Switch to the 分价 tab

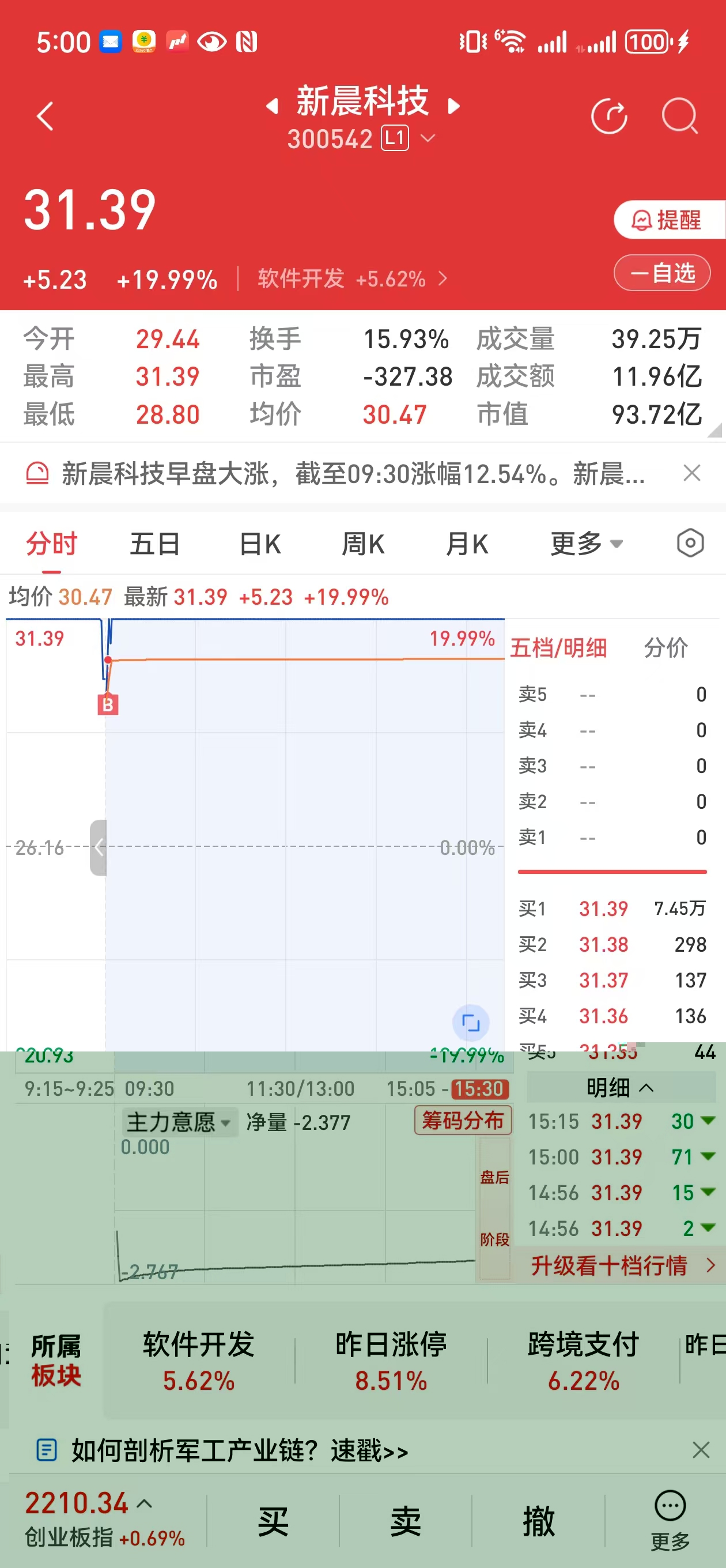pos(665,647)
